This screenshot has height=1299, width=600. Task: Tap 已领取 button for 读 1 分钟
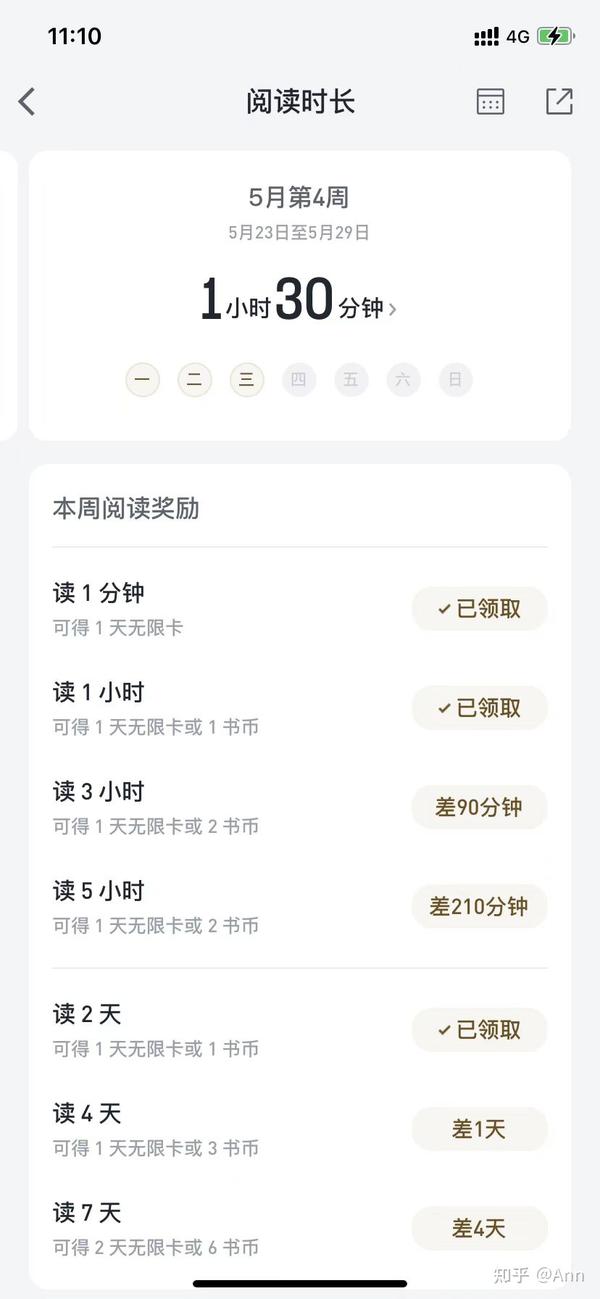pos(479,609)
